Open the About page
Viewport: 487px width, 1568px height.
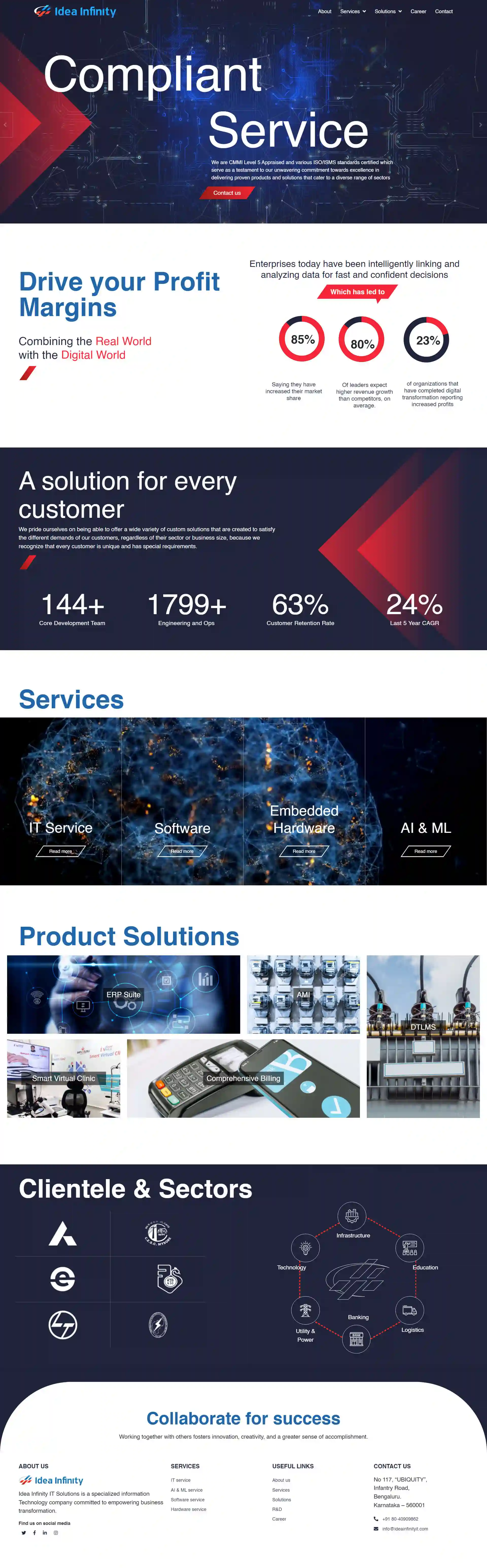point(324,12)
